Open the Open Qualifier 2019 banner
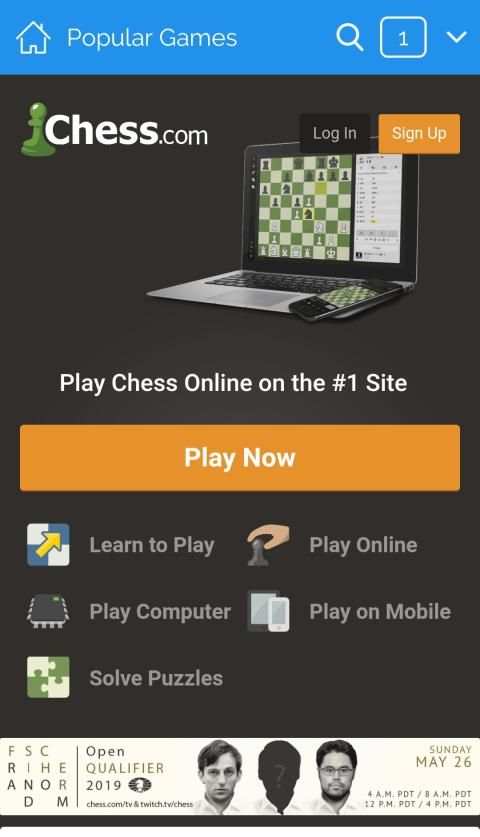This screenshot has height=837, width=480. click(x=240, y=777)
